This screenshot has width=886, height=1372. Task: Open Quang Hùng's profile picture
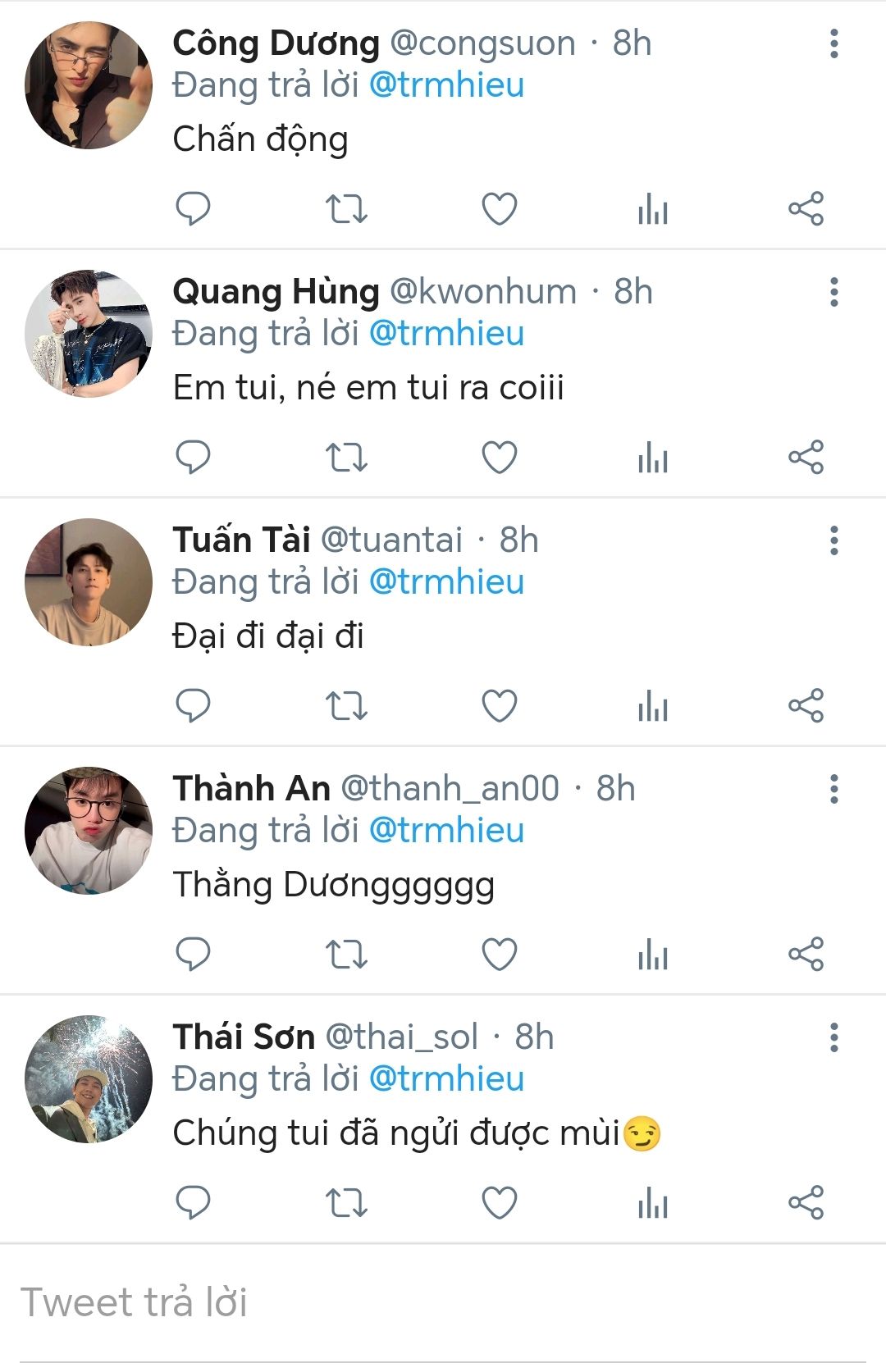(x=89, y=334)
